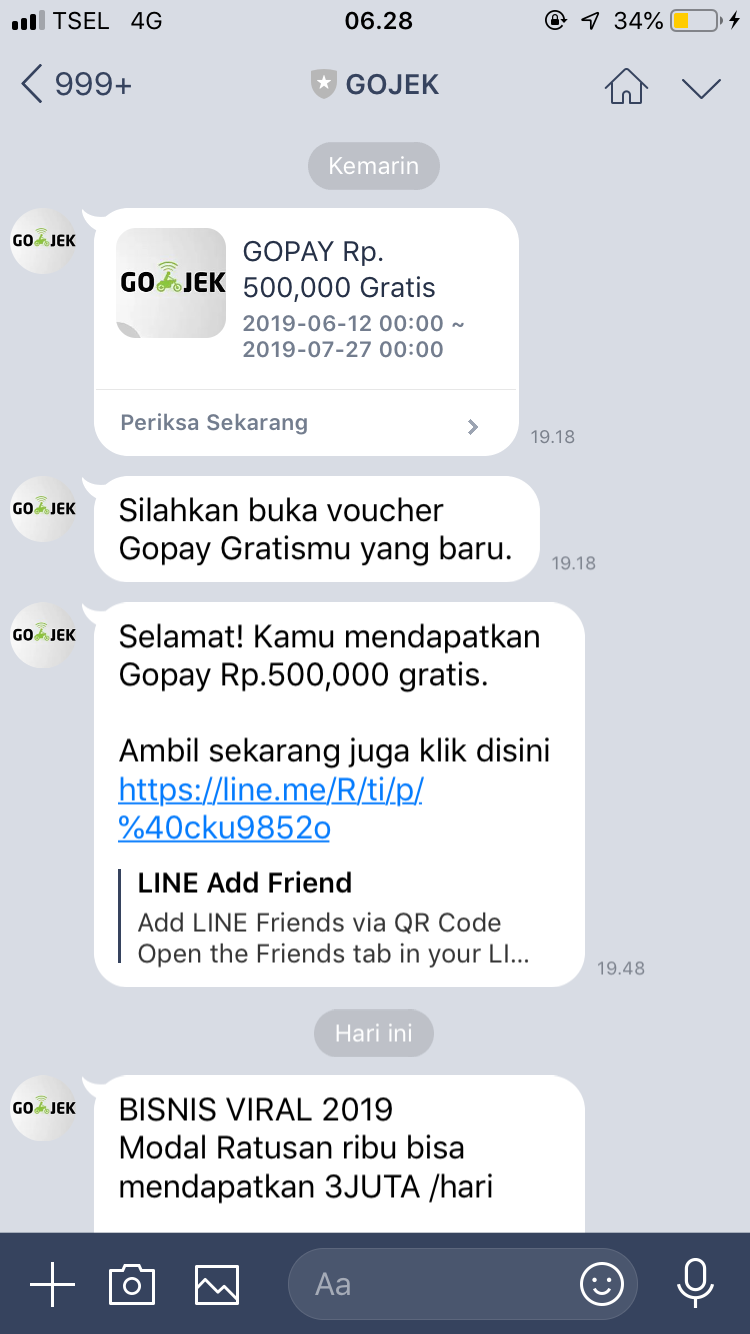The width and height of the screenshot is (750, 1334).
Task: Open the emoji and sticker picker
Action: pos(602,1284)
